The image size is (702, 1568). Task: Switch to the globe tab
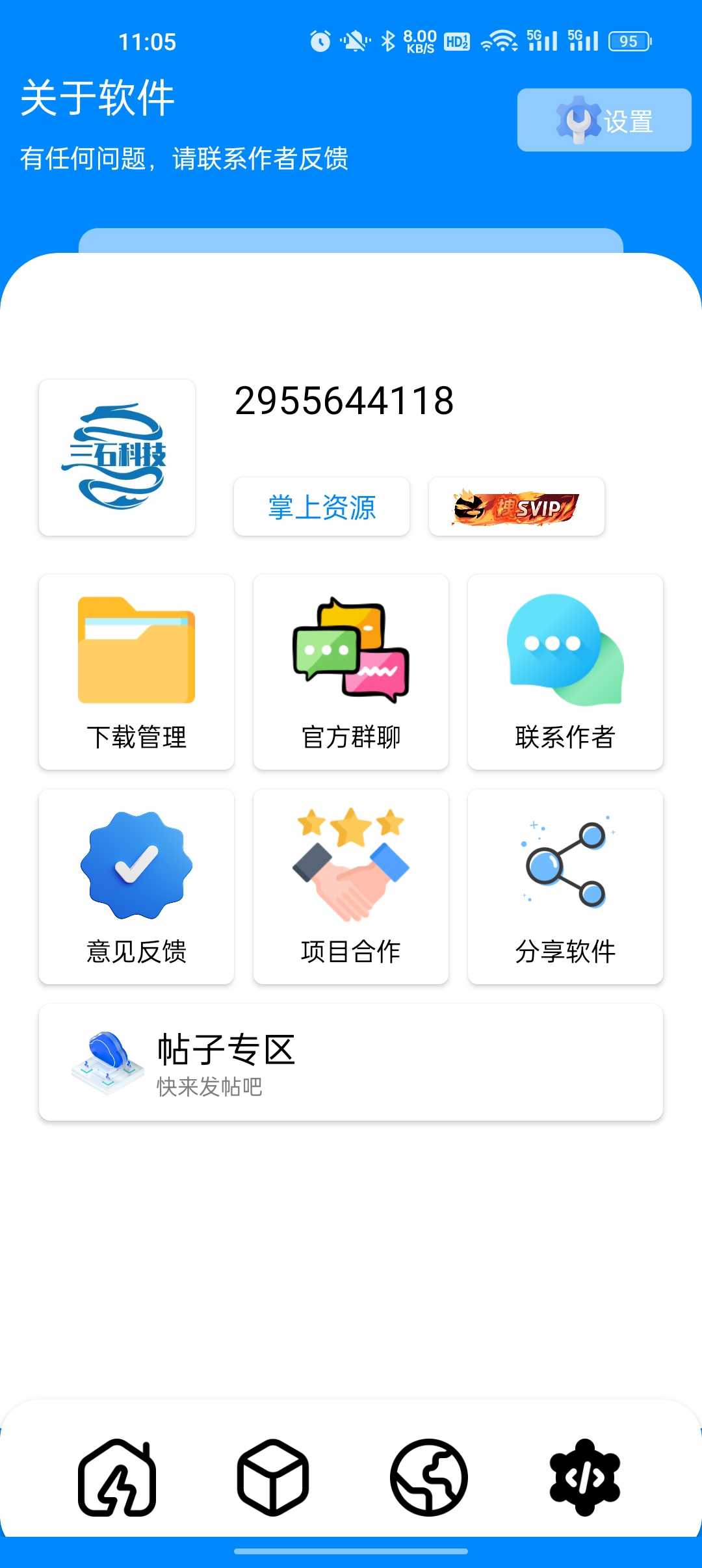pos(429,1477)
